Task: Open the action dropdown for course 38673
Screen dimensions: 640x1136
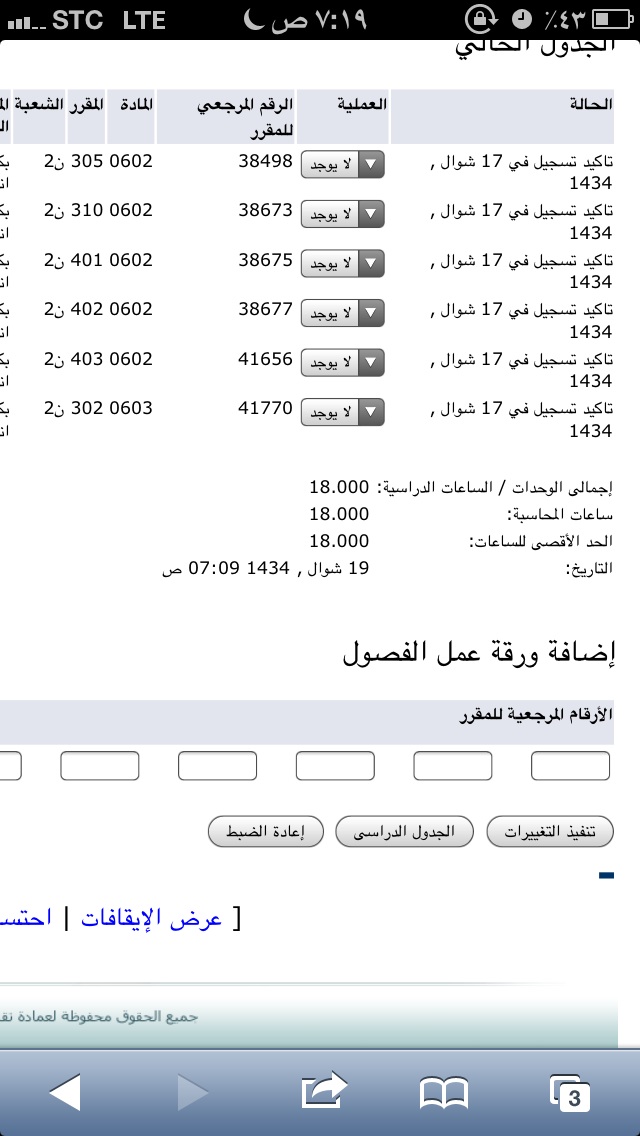Action: coord(342,214)
